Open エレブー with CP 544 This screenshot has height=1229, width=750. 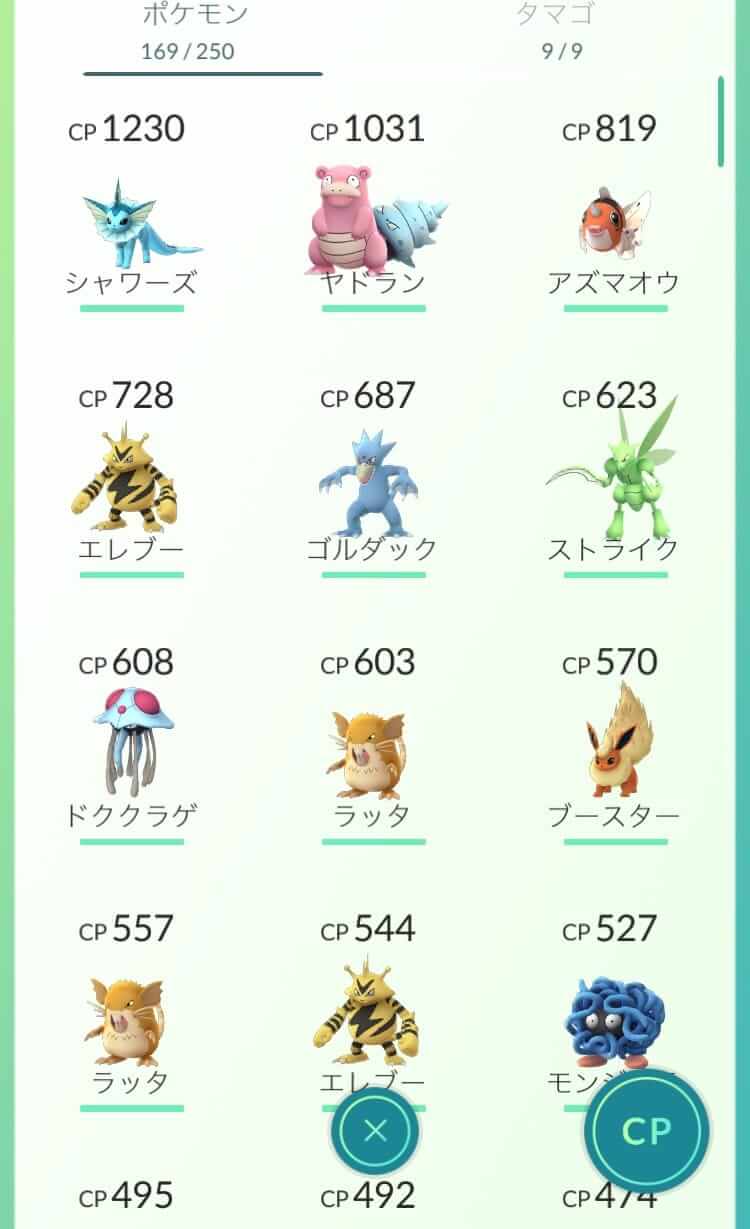374,1013
